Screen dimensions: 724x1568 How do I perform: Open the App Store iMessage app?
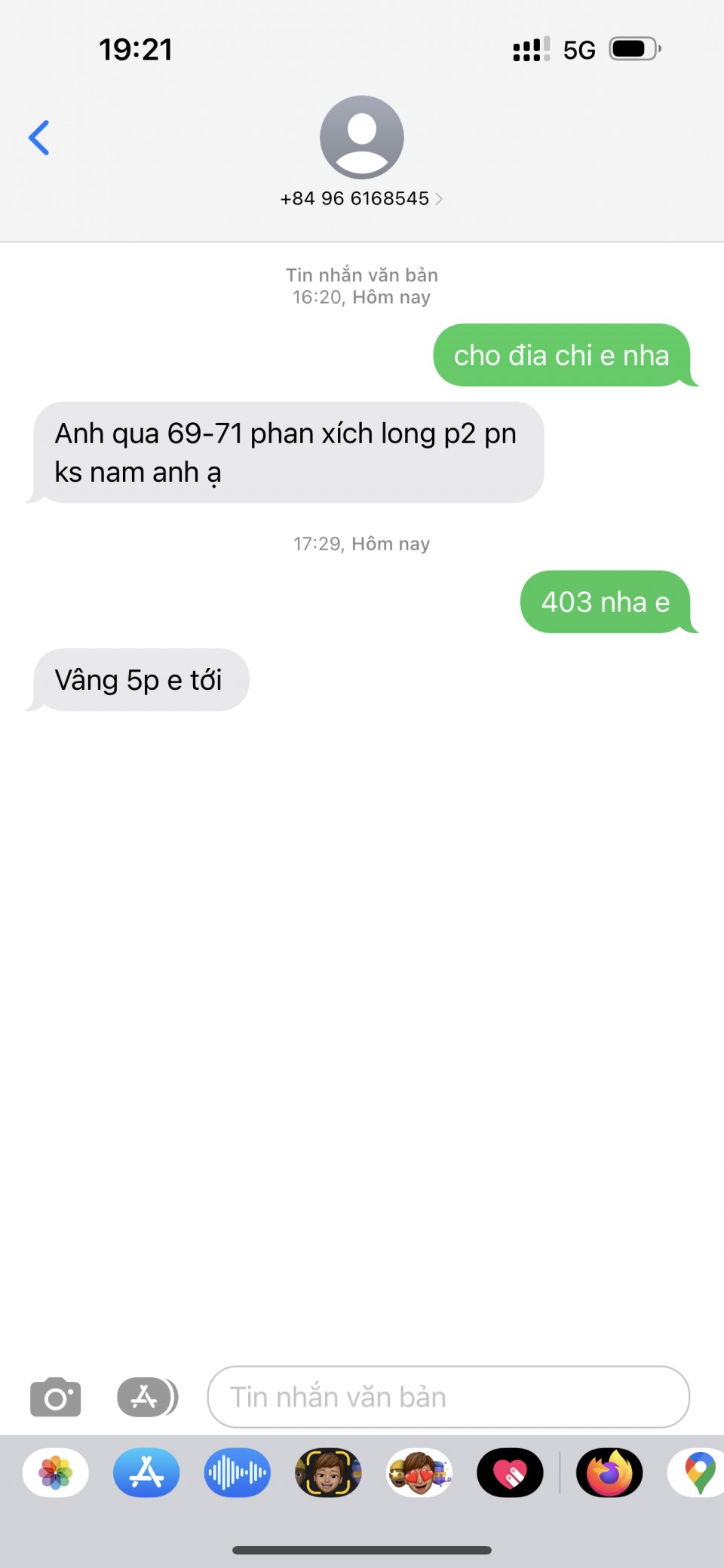pos(146,1472)
